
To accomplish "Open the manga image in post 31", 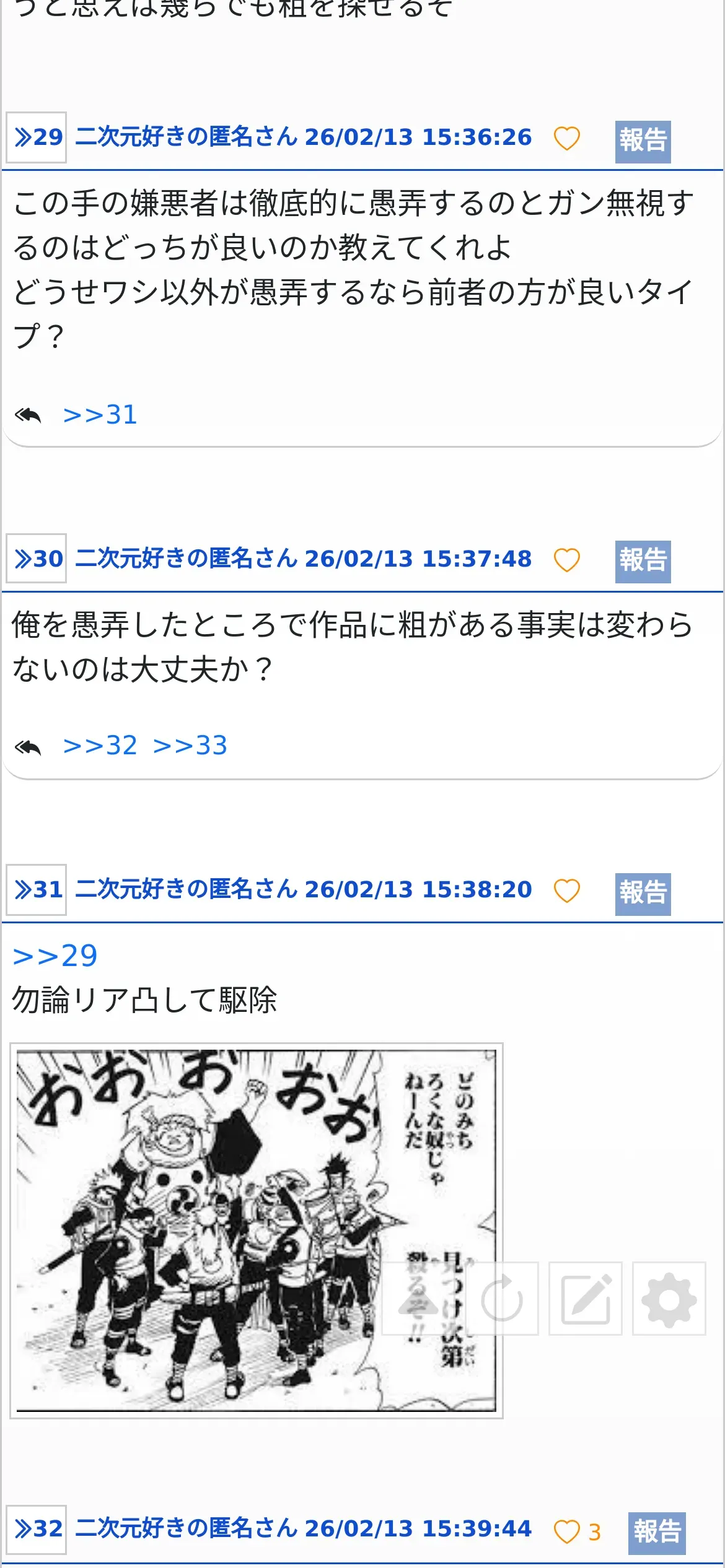I will coord(257,1230).
